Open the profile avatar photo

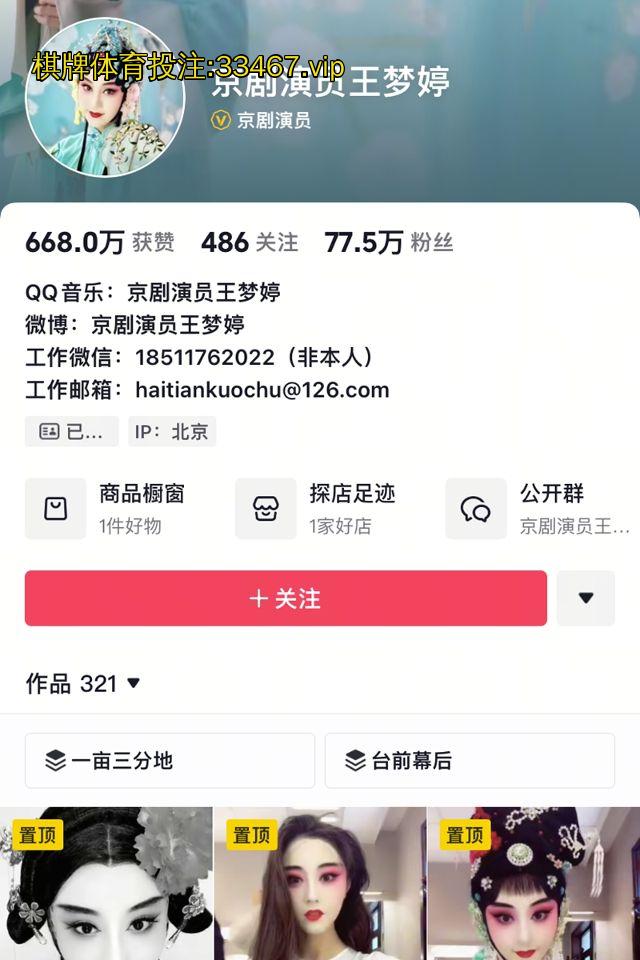coord(105,98)
